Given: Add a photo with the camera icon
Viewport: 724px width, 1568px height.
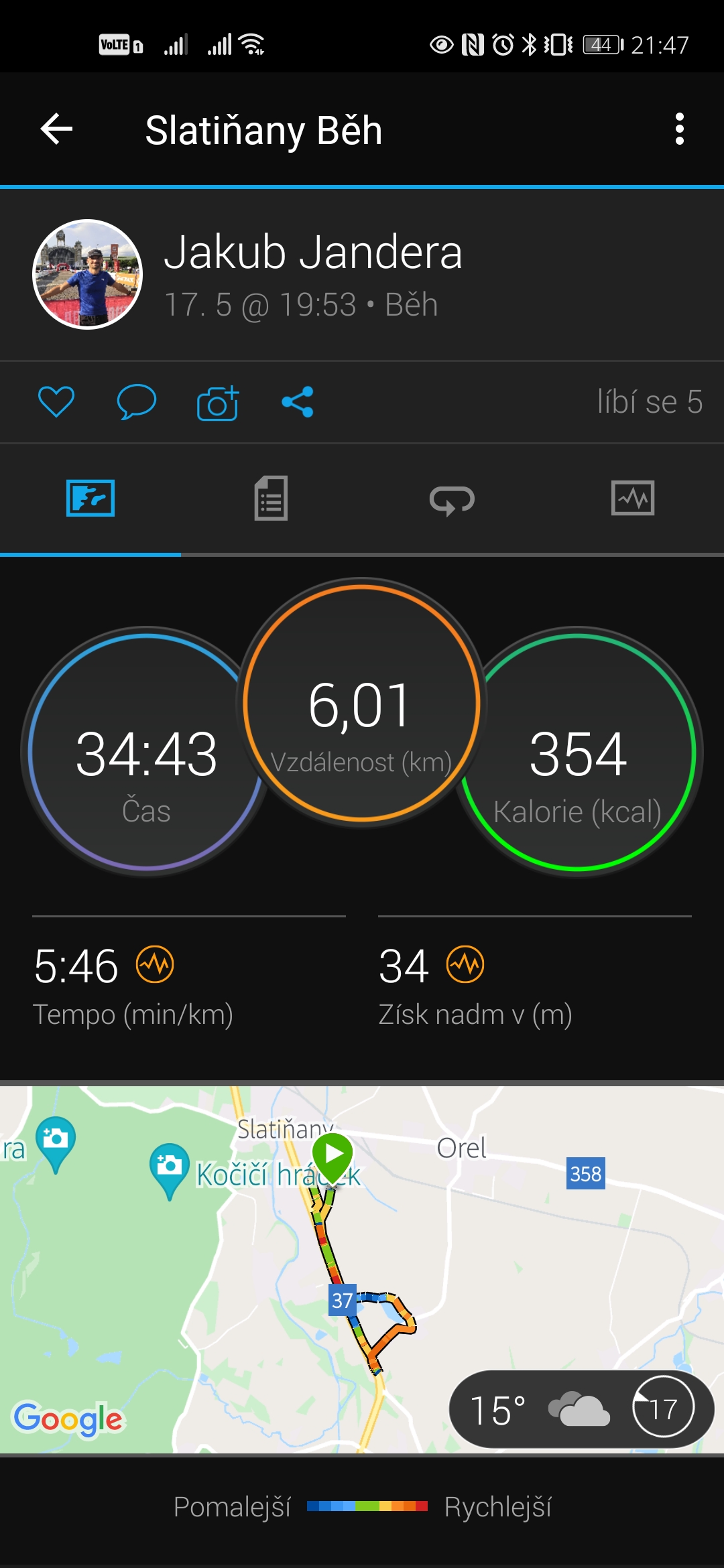Looking at the screenshot, I should pyautogui.click(x=218, y=403).
